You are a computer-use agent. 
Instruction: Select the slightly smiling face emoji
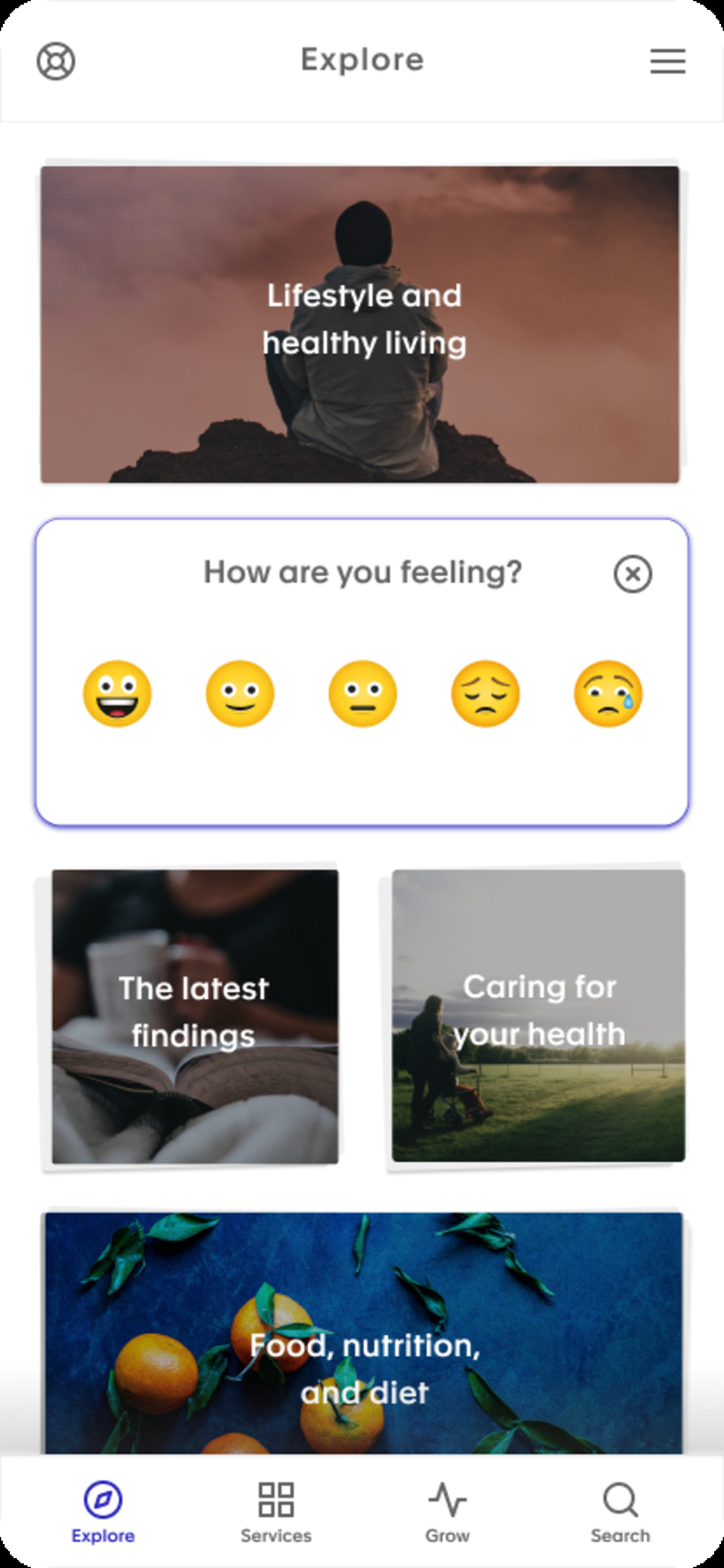[239, 694]
